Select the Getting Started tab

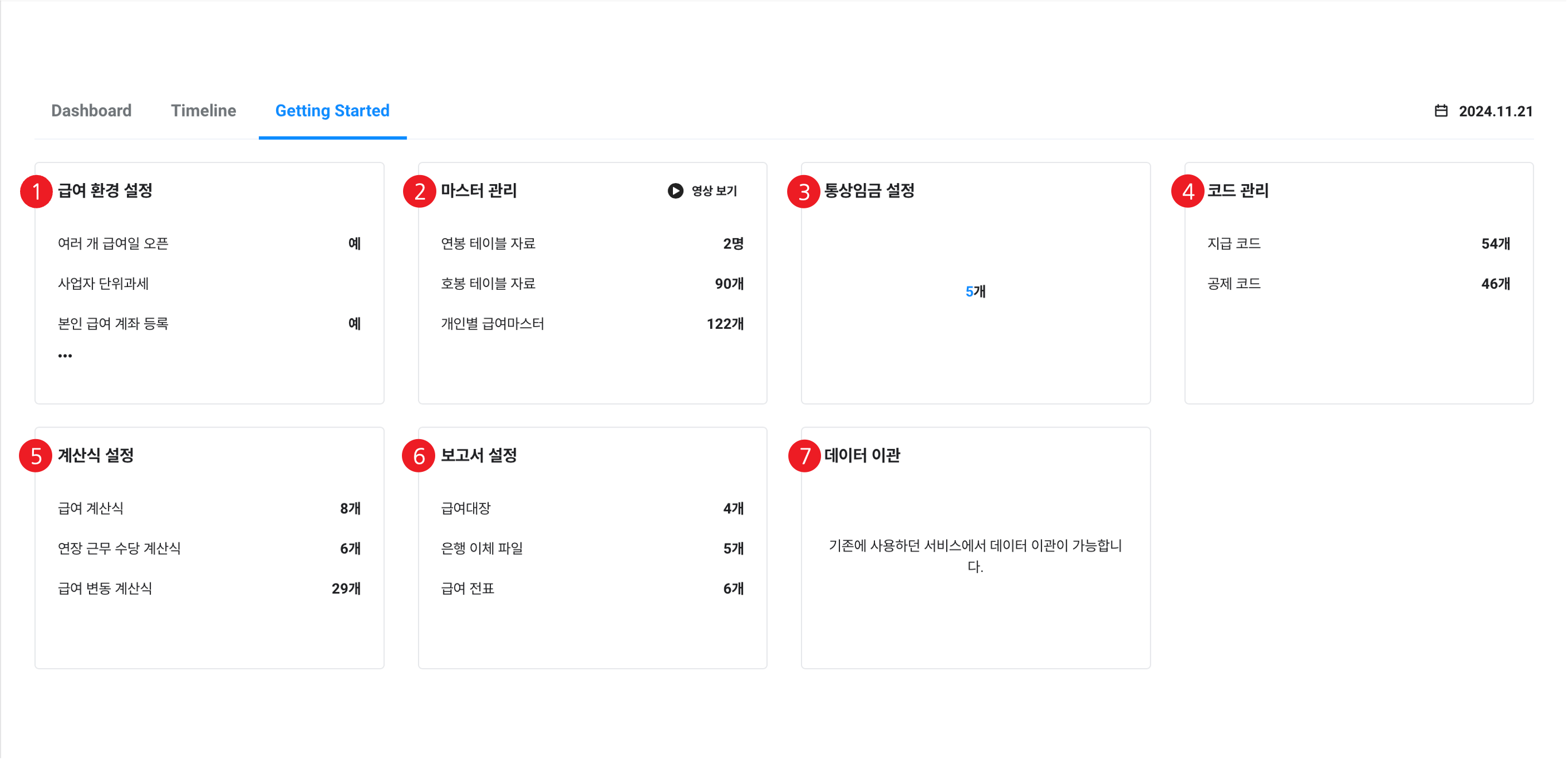(332, 111)
